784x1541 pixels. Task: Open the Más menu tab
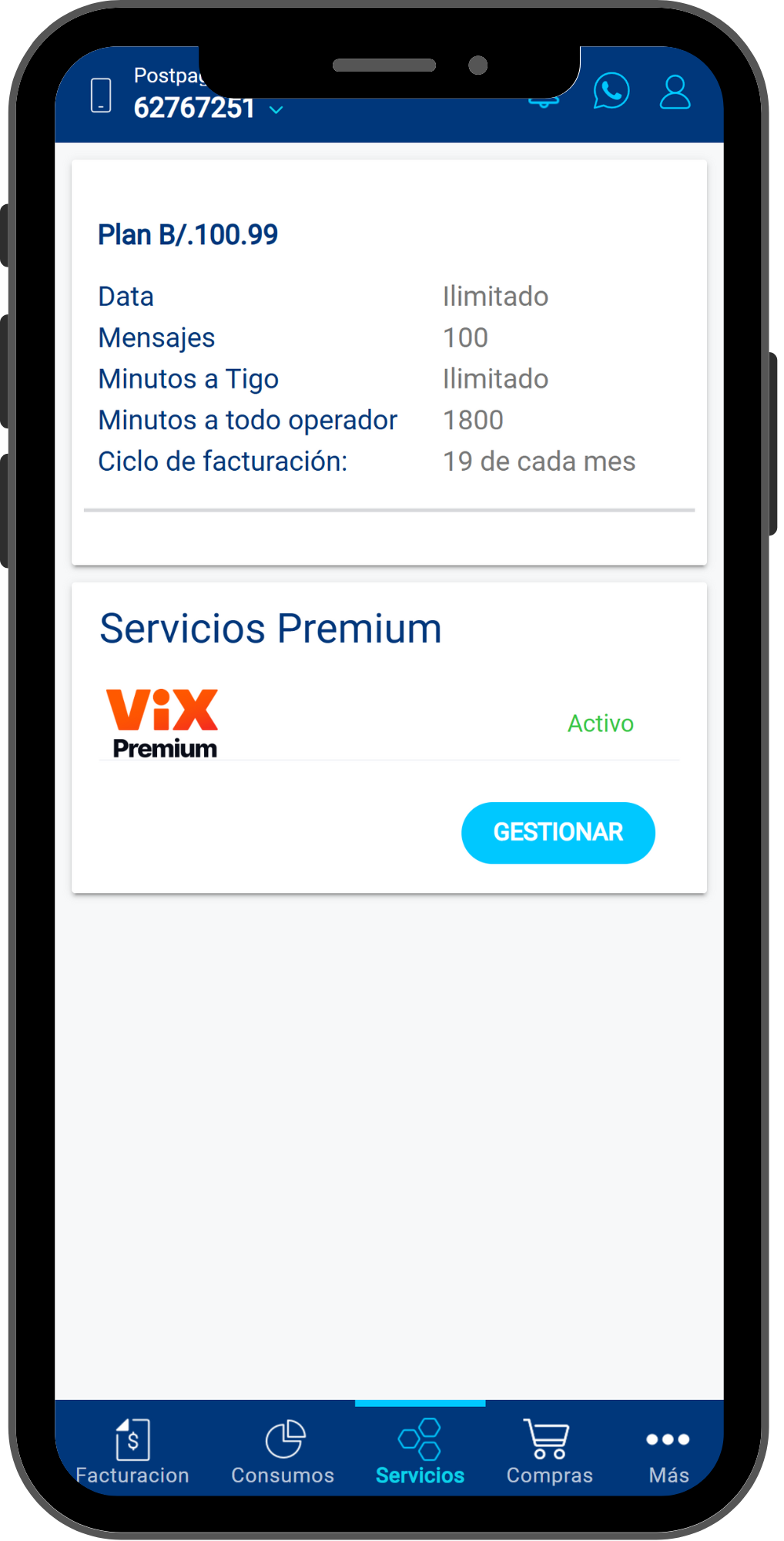[x=668, y=1451]
